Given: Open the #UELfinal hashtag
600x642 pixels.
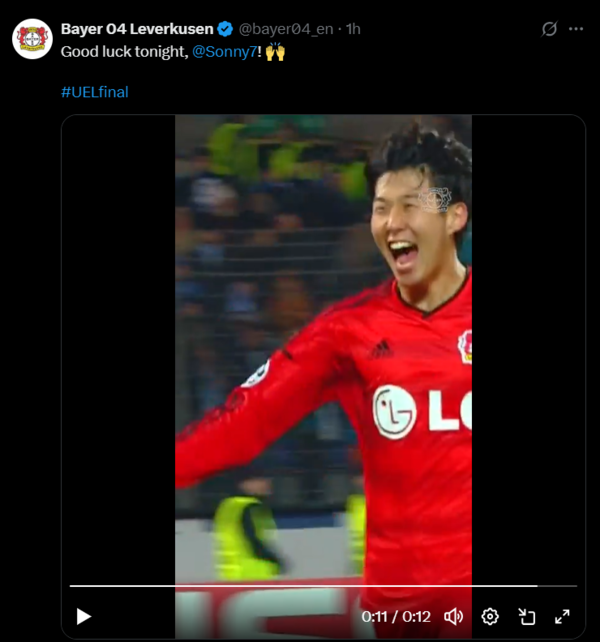Looking at the screenshot, I should (94, 92).
